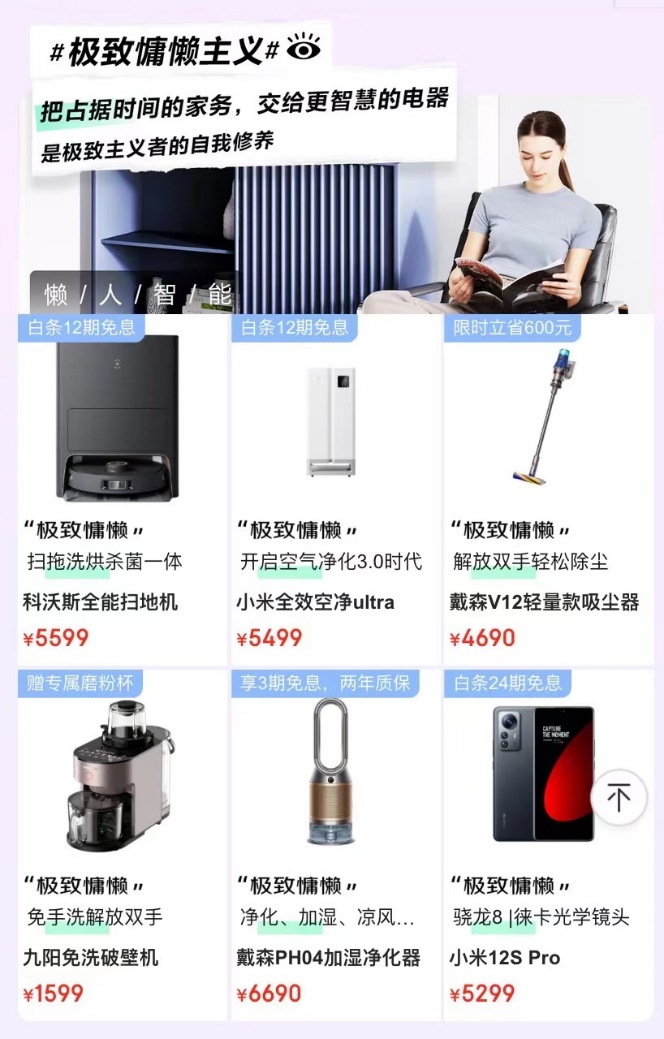The image size is (664, 1039).
Task: Tap the back-to-top arrow button
Action: pos(619,797)
